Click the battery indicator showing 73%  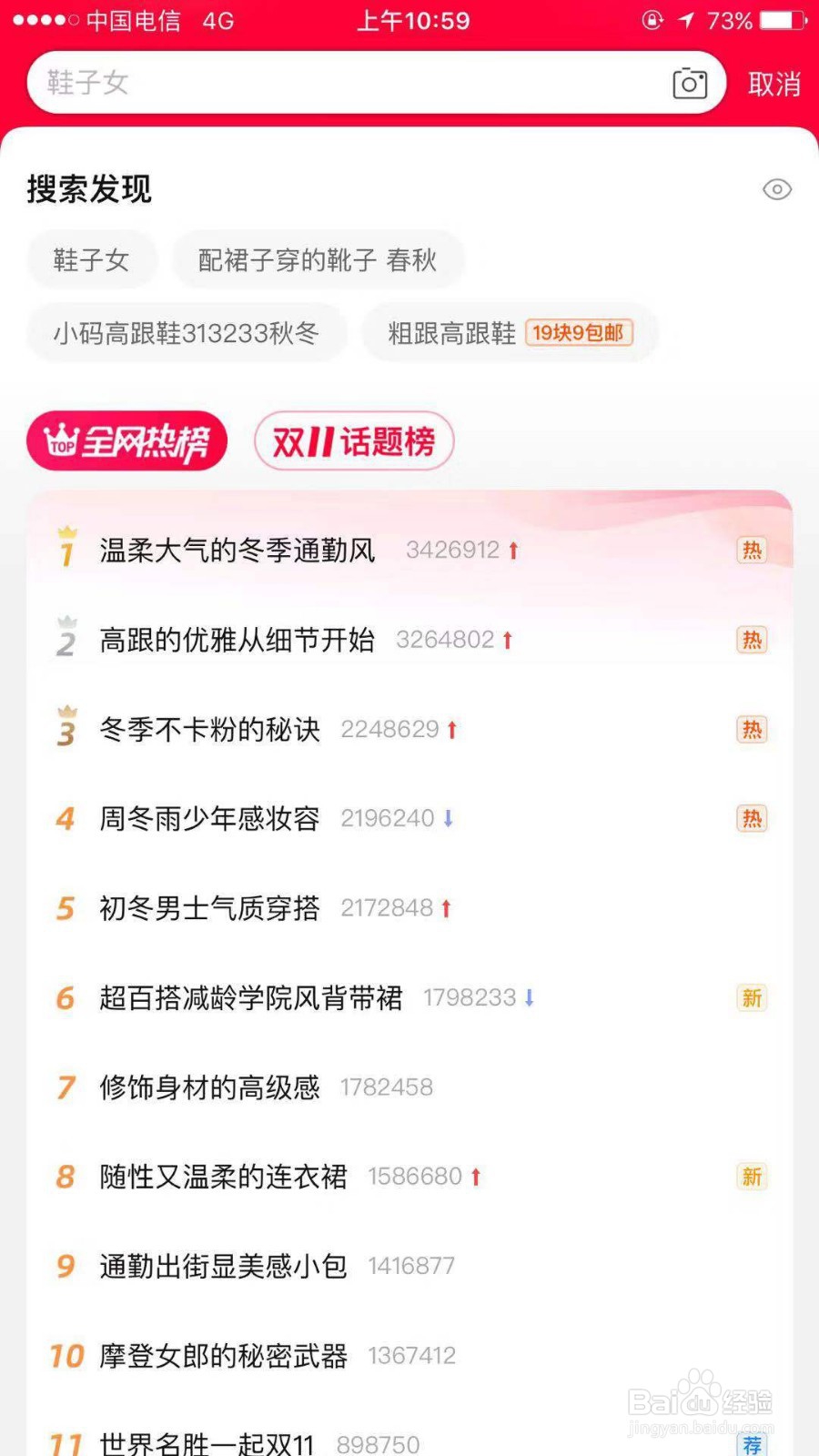tap(780, 20)
